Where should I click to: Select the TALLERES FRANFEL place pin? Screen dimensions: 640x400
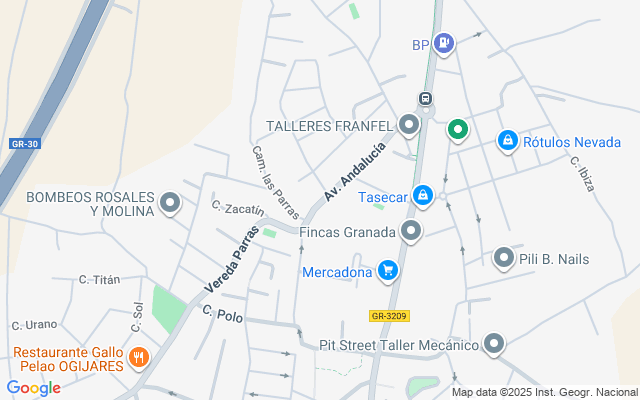pos(408,126)
